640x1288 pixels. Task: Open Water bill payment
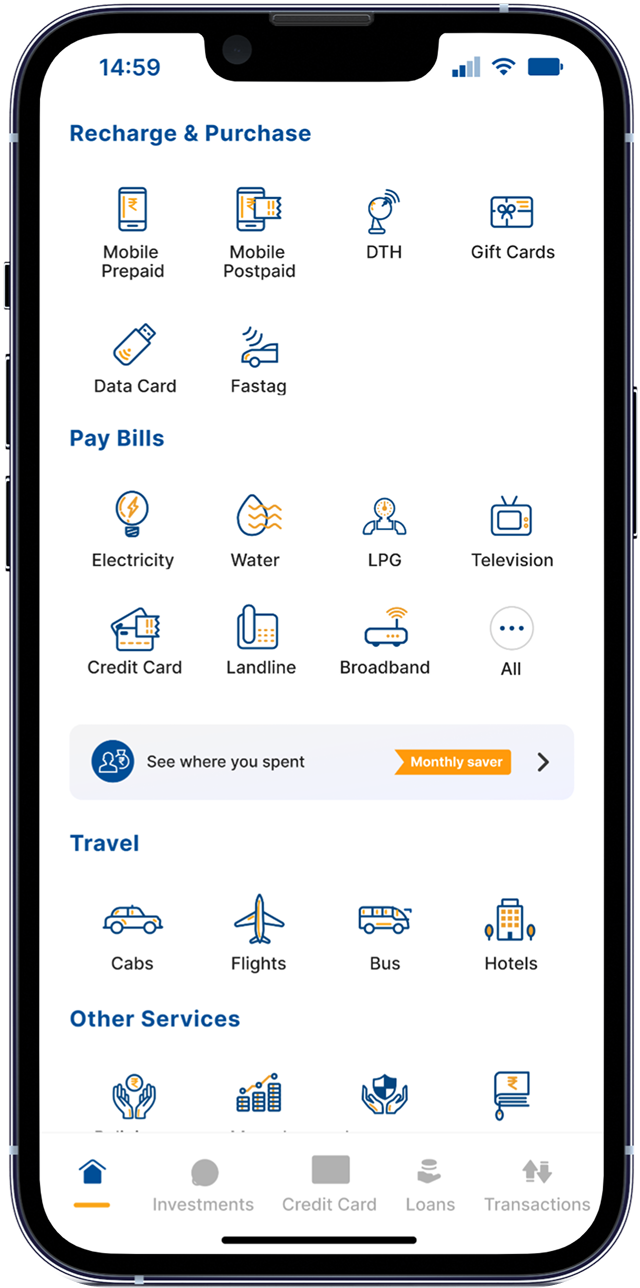256,530
